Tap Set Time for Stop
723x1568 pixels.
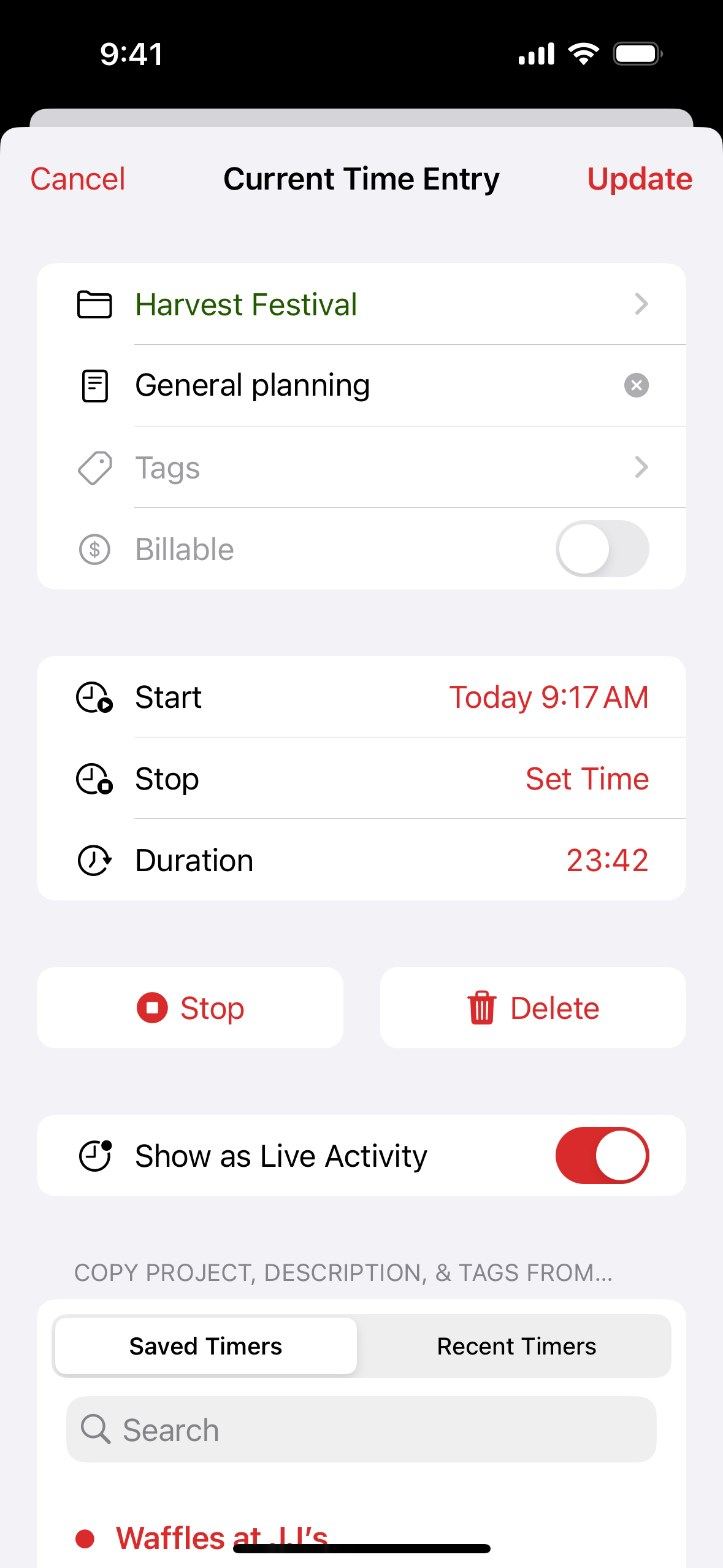tap(587, 779)
